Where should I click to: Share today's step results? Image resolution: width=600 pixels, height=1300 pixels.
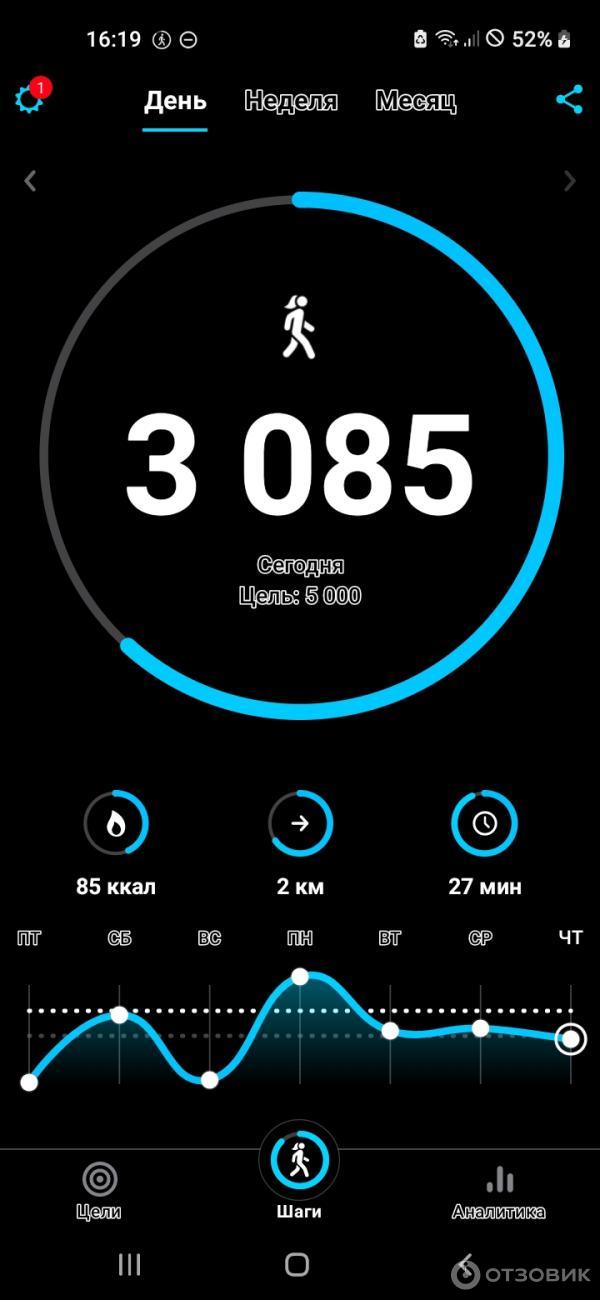click(569, 99)
